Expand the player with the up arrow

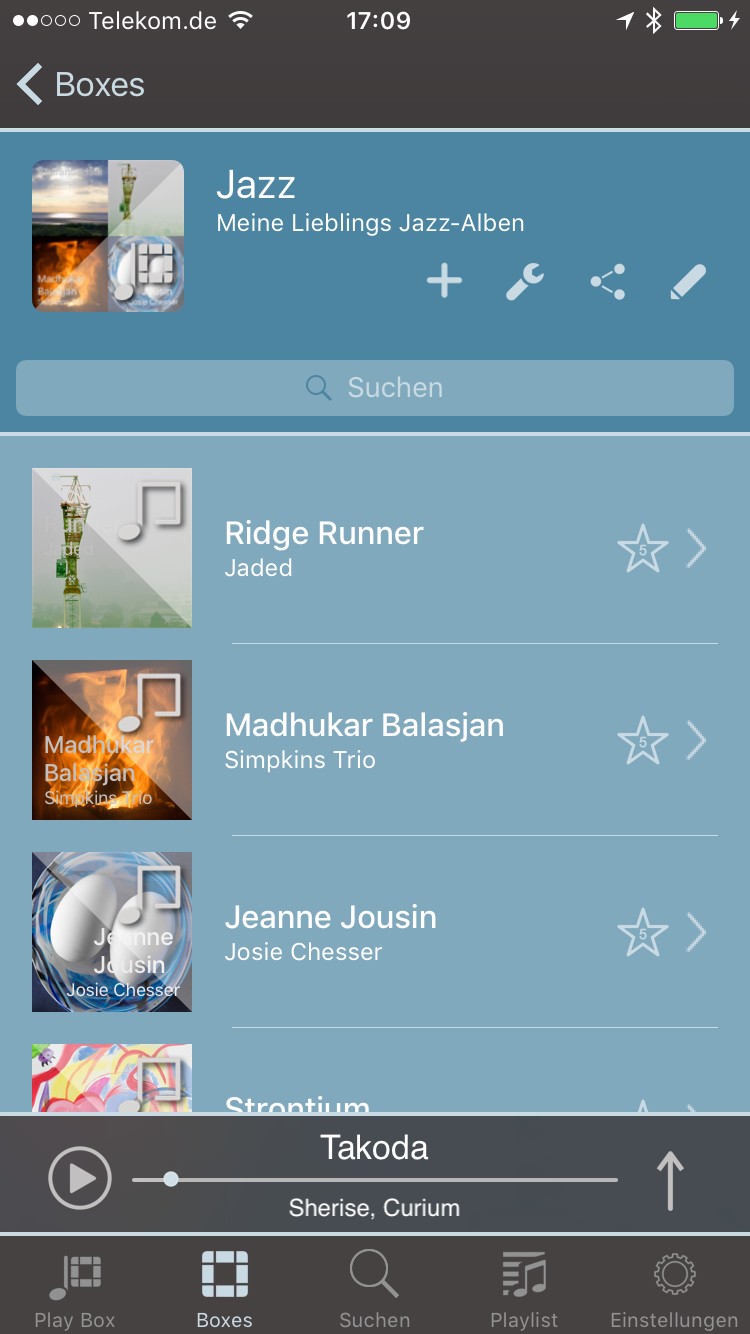pyautogui.click(x=670, y=1180)
